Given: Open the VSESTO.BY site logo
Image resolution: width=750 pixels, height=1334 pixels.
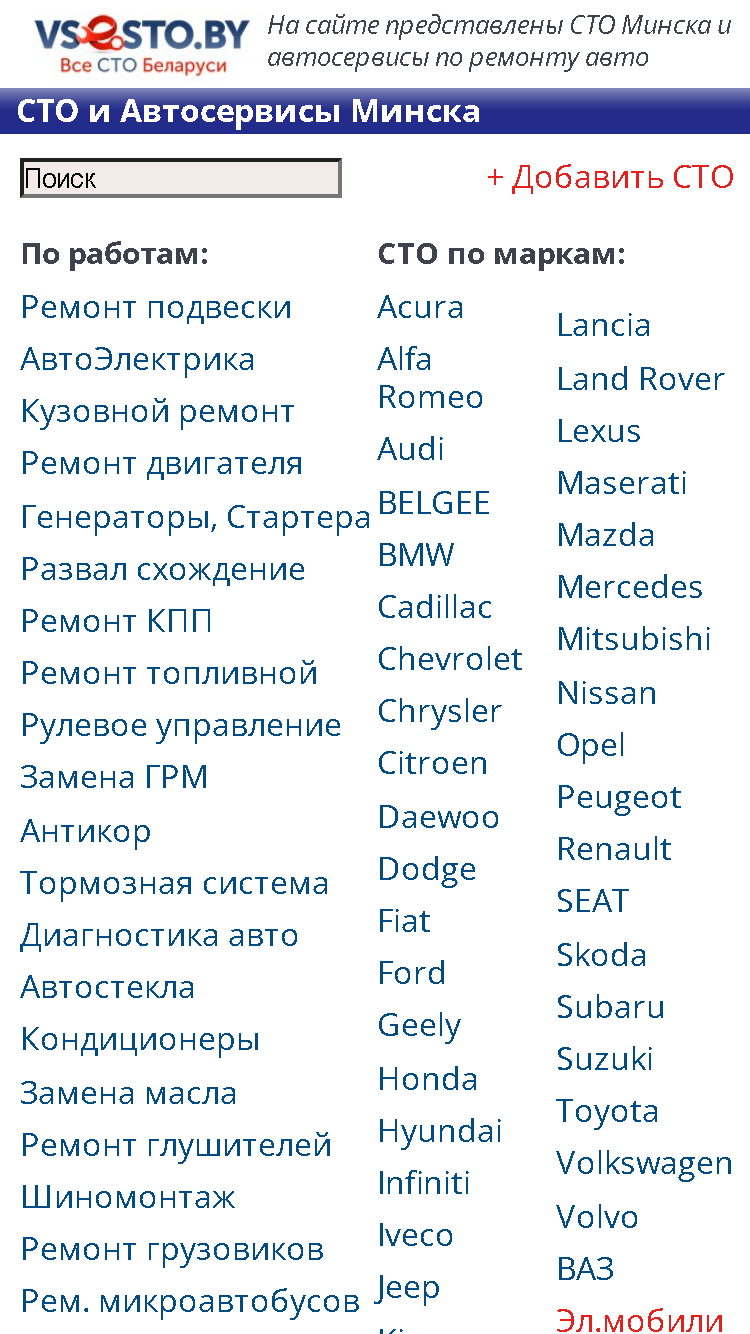Looking at the screenshot, I should click(141, 44).
